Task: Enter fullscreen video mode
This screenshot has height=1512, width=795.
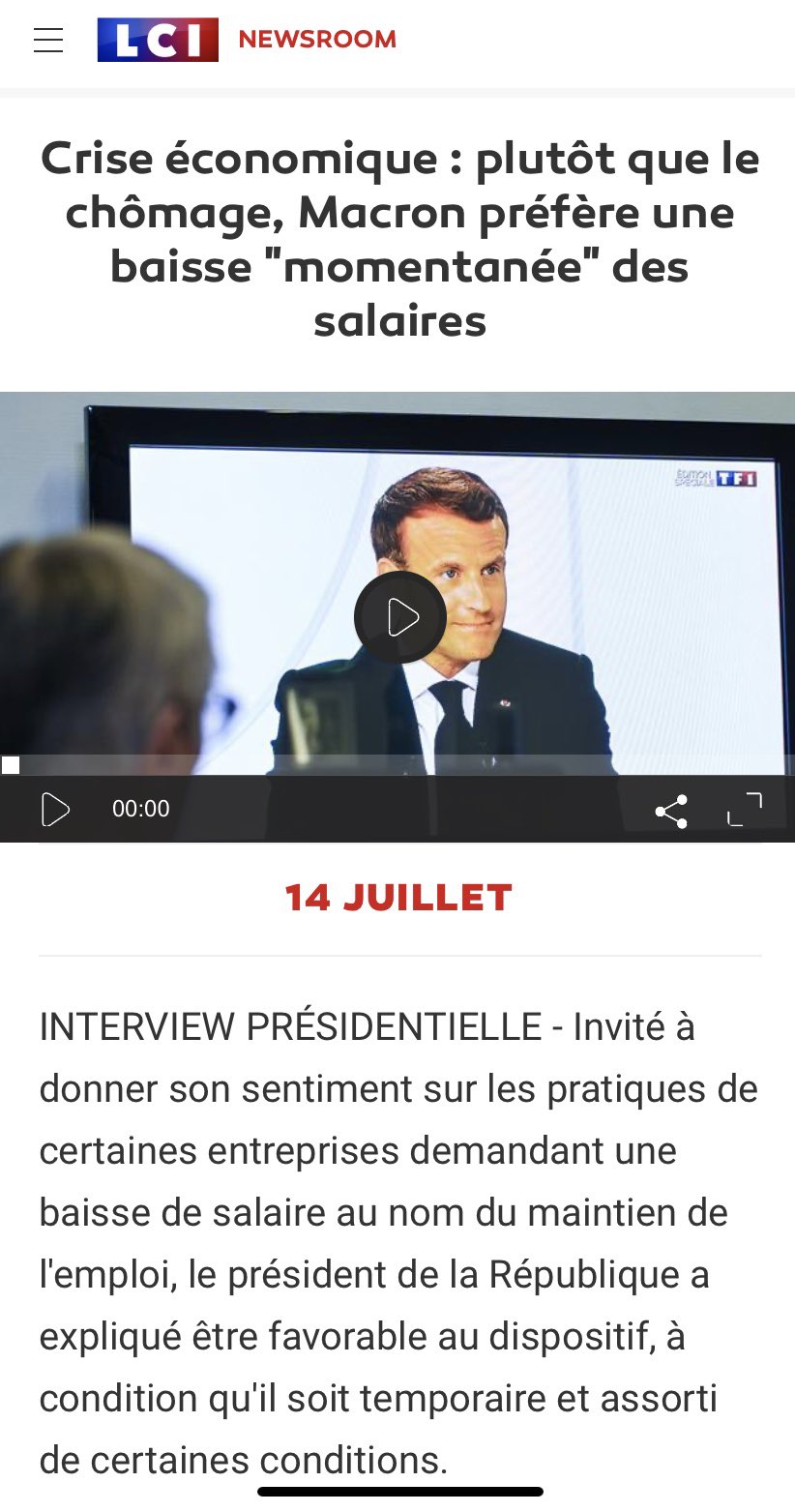Action: click(744, 810)
